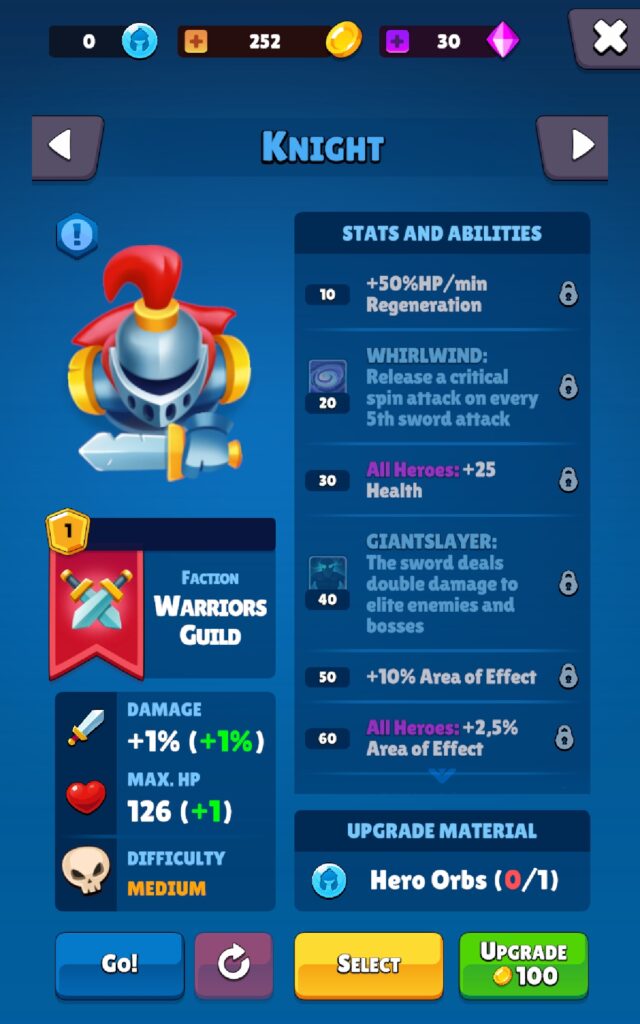Close the hero screen

point(608,38)
